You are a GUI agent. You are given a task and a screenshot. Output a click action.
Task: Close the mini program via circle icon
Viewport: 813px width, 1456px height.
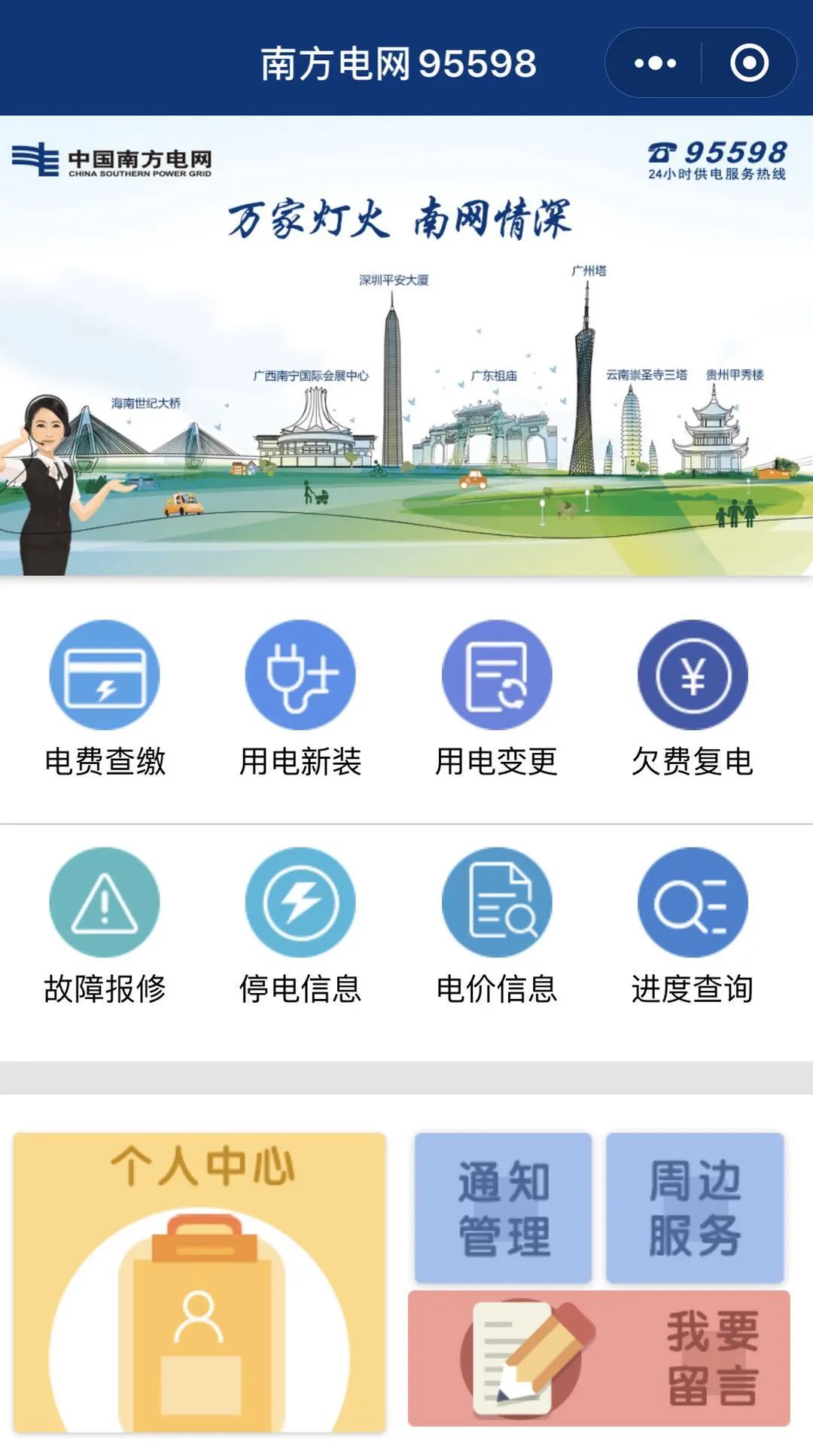[x=749, y=63]
